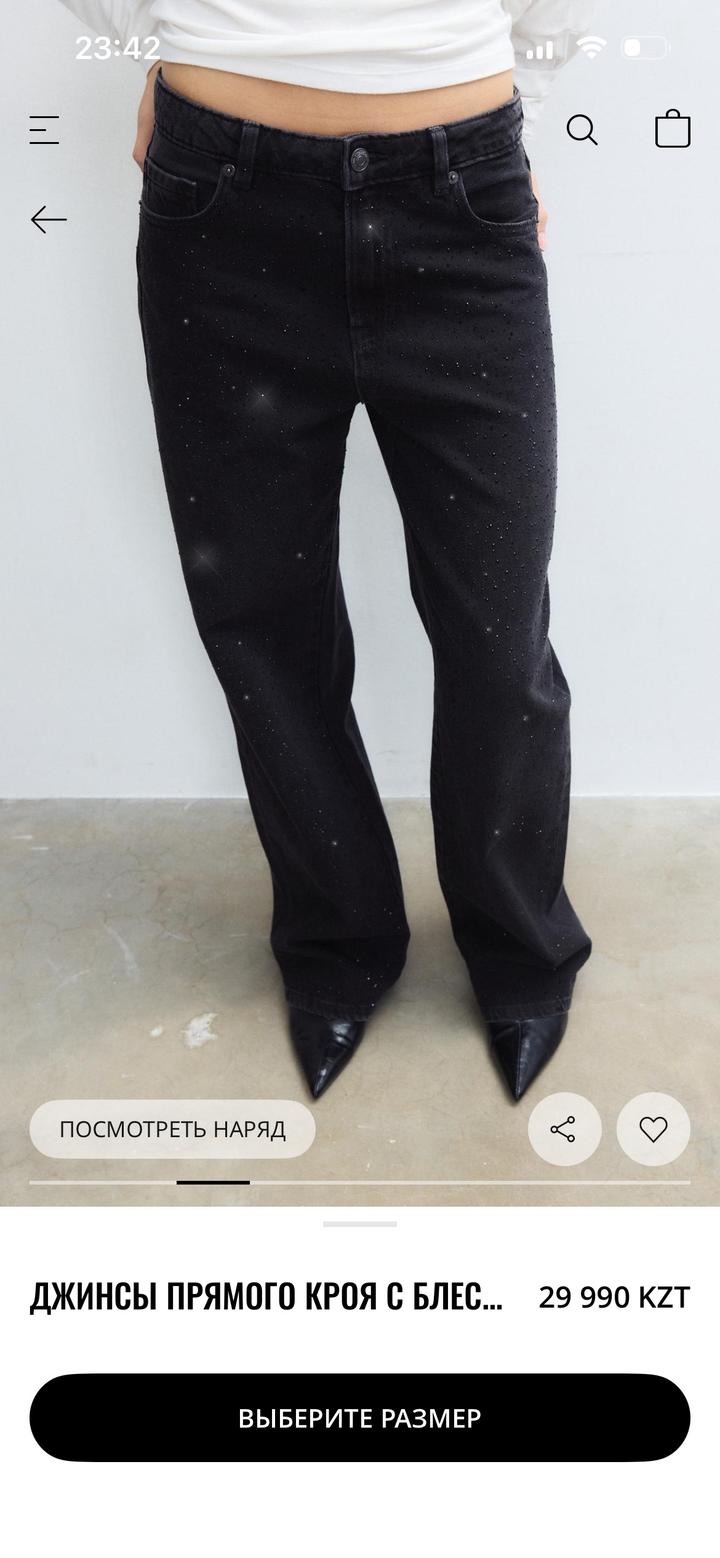Tap the ПОСМОТРЕТЬ НАРЯД button
The image size is (720, 1558).
(172, 1129)
